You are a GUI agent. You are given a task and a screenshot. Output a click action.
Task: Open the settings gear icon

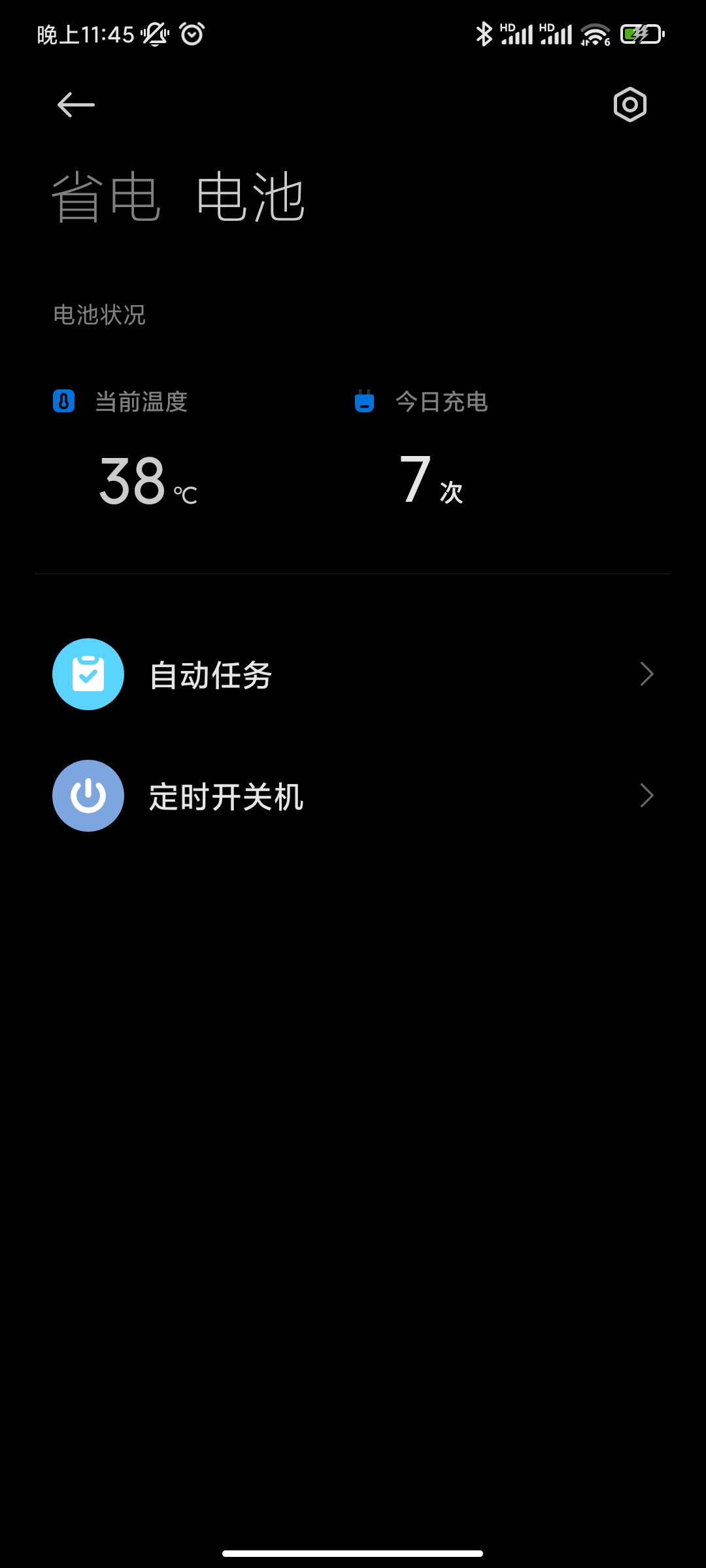[630, 105]
